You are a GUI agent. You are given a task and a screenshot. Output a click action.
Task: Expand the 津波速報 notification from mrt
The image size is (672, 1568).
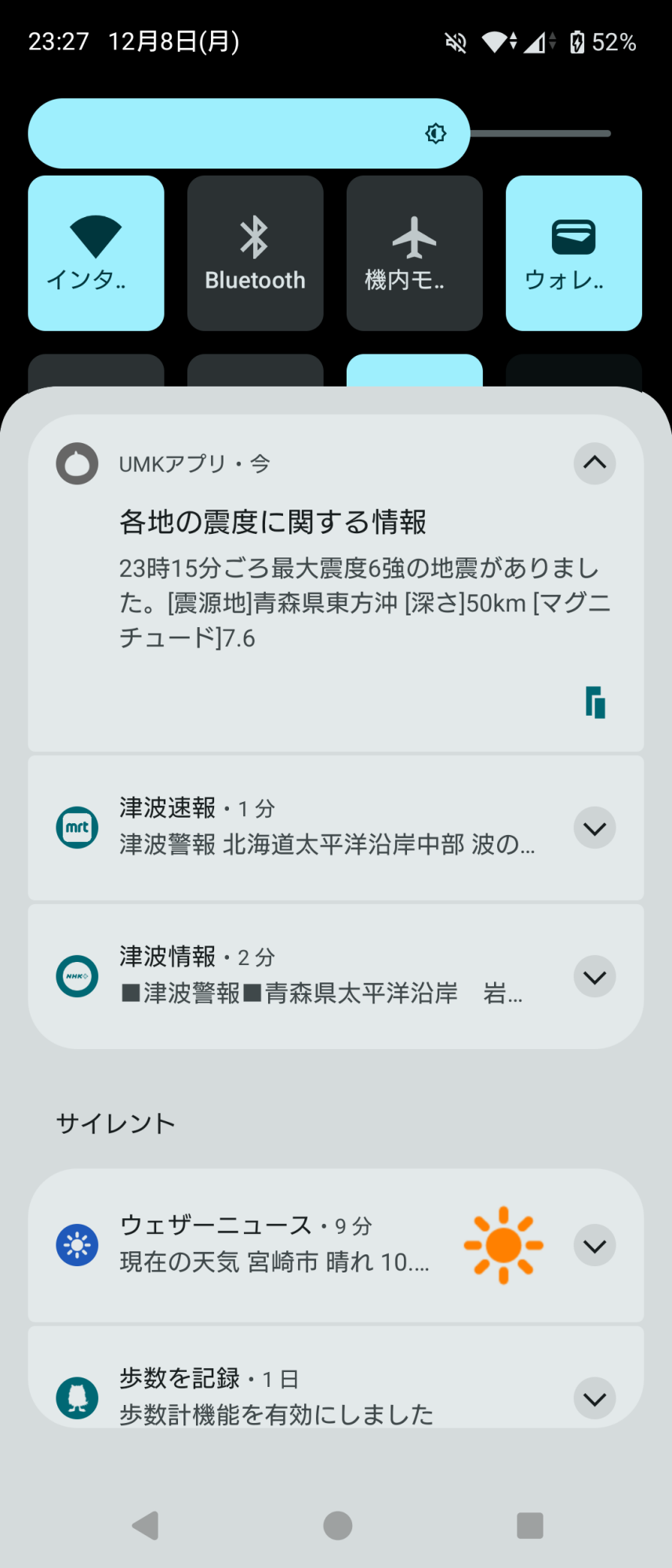pos(594,828)
